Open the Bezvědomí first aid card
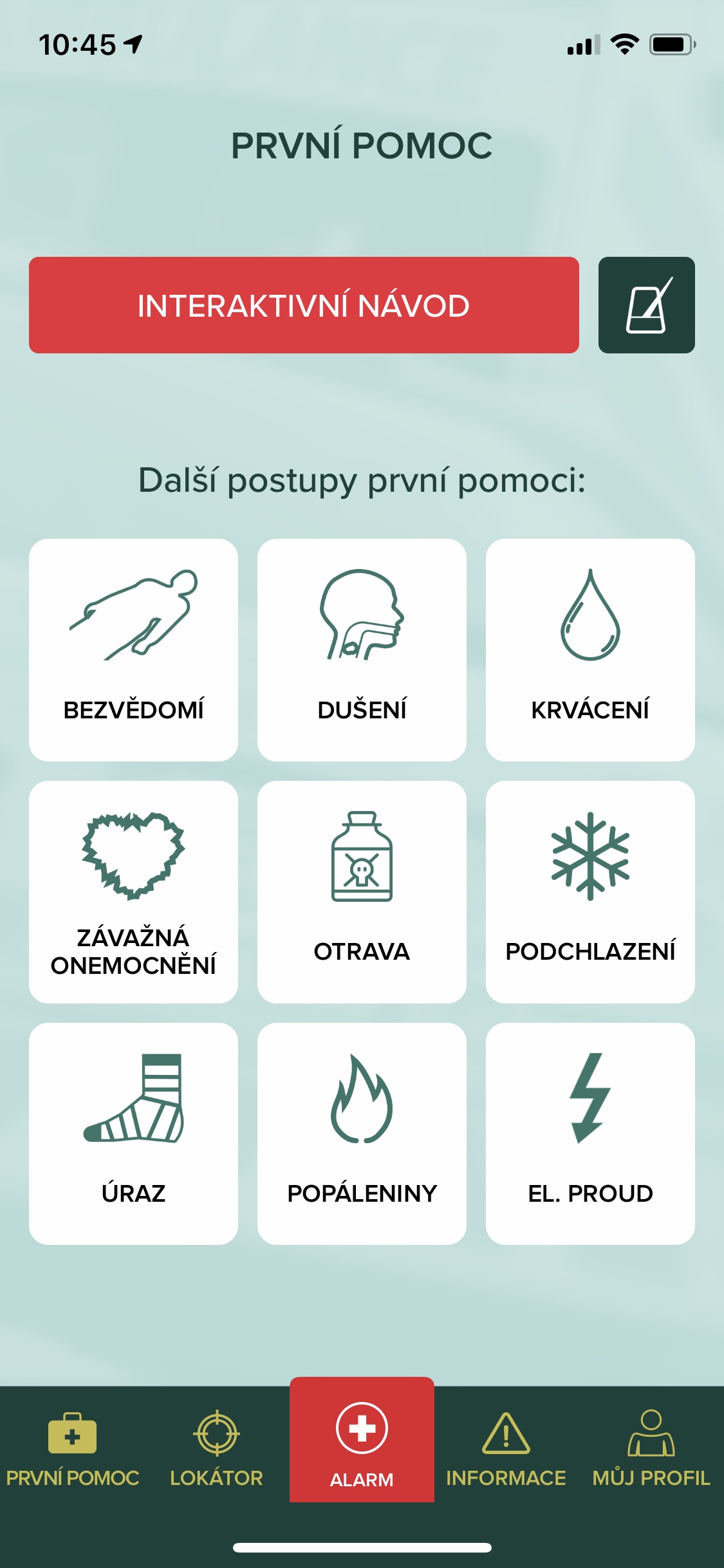 133,650
